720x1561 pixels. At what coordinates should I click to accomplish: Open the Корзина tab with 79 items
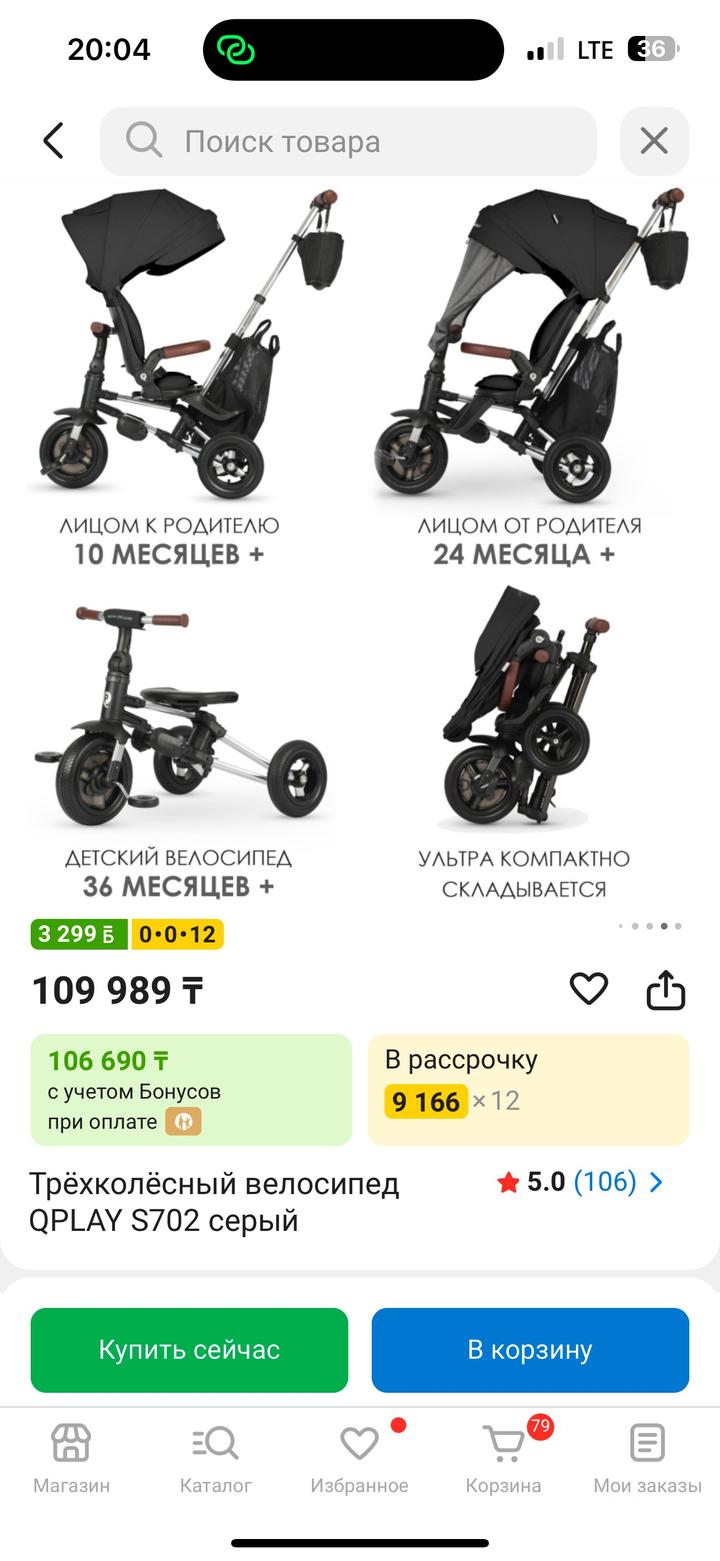point(503,1458)
